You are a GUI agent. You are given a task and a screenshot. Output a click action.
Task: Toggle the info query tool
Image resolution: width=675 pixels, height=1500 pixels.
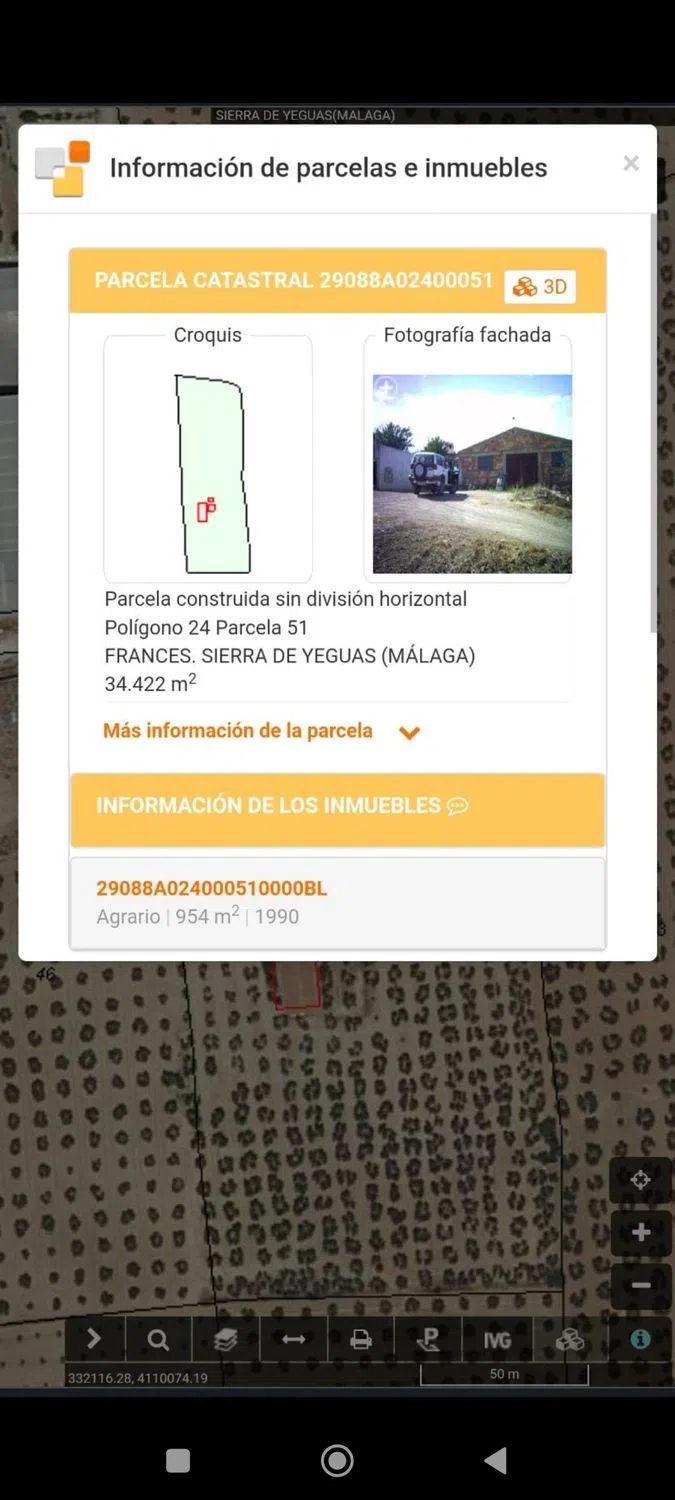640,1340
